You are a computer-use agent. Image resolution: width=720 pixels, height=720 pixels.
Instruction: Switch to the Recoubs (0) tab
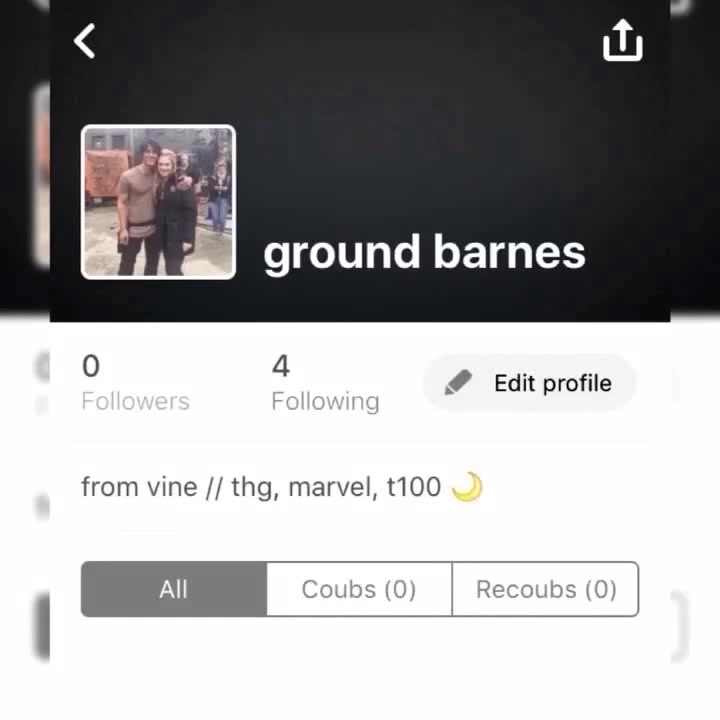pyautogui.click(x=546, y=589)
